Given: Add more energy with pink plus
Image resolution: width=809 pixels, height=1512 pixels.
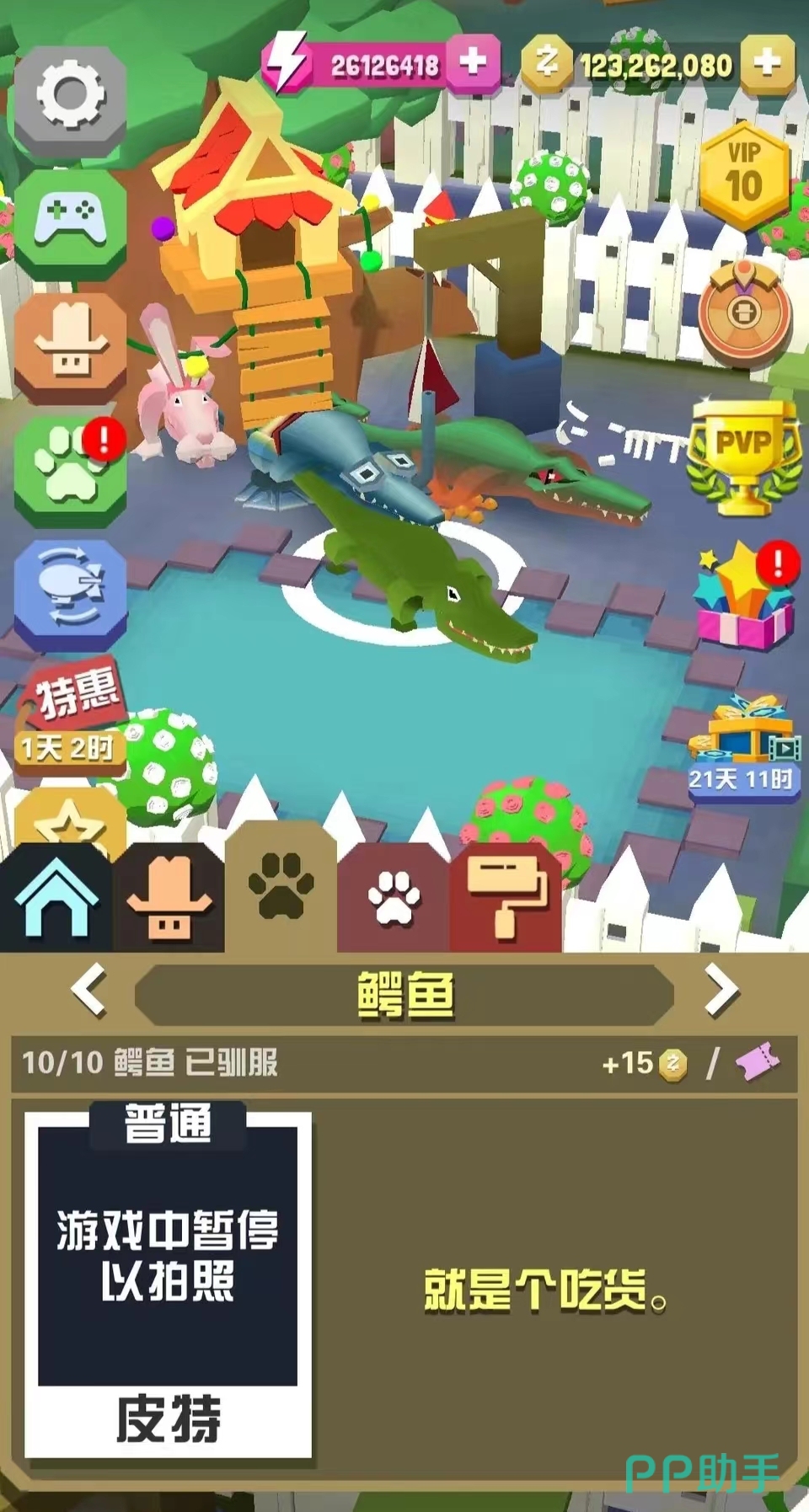Looking at the screenshot, I should tap(474, 61).
